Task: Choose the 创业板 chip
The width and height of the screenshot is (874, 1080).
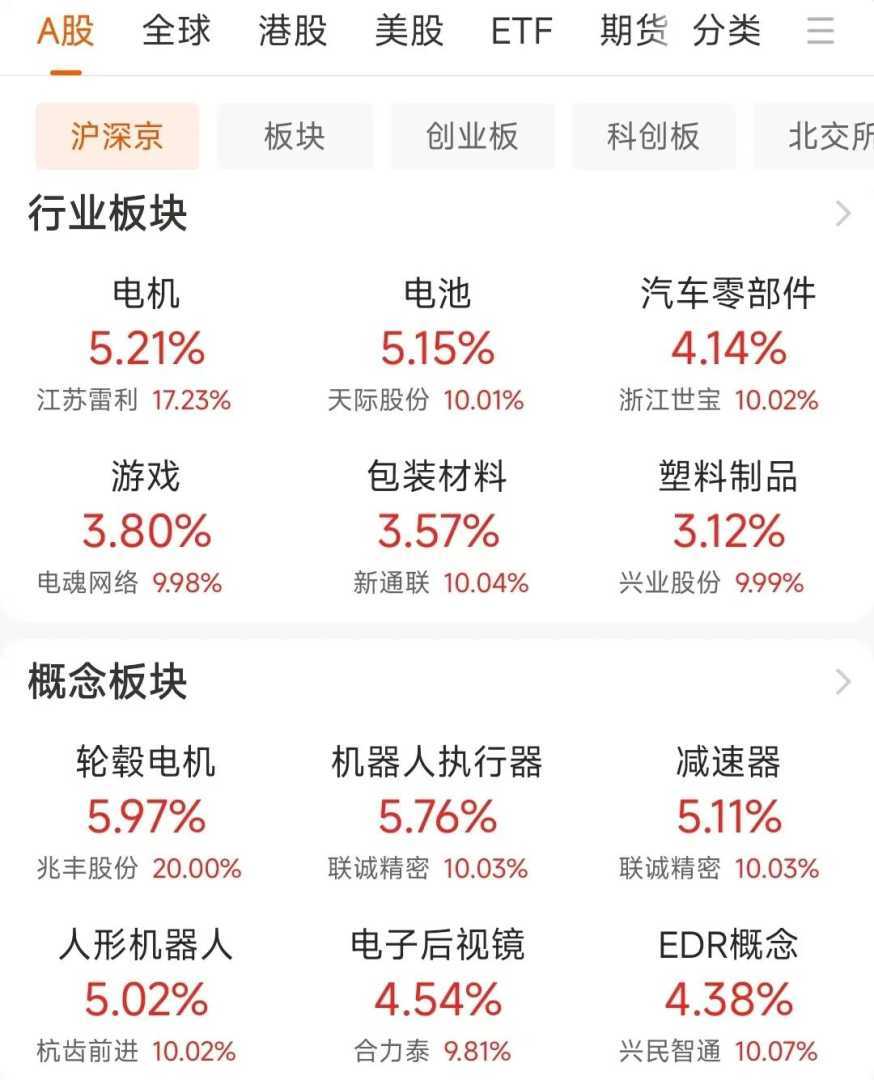Action: (x=472, y=136)
